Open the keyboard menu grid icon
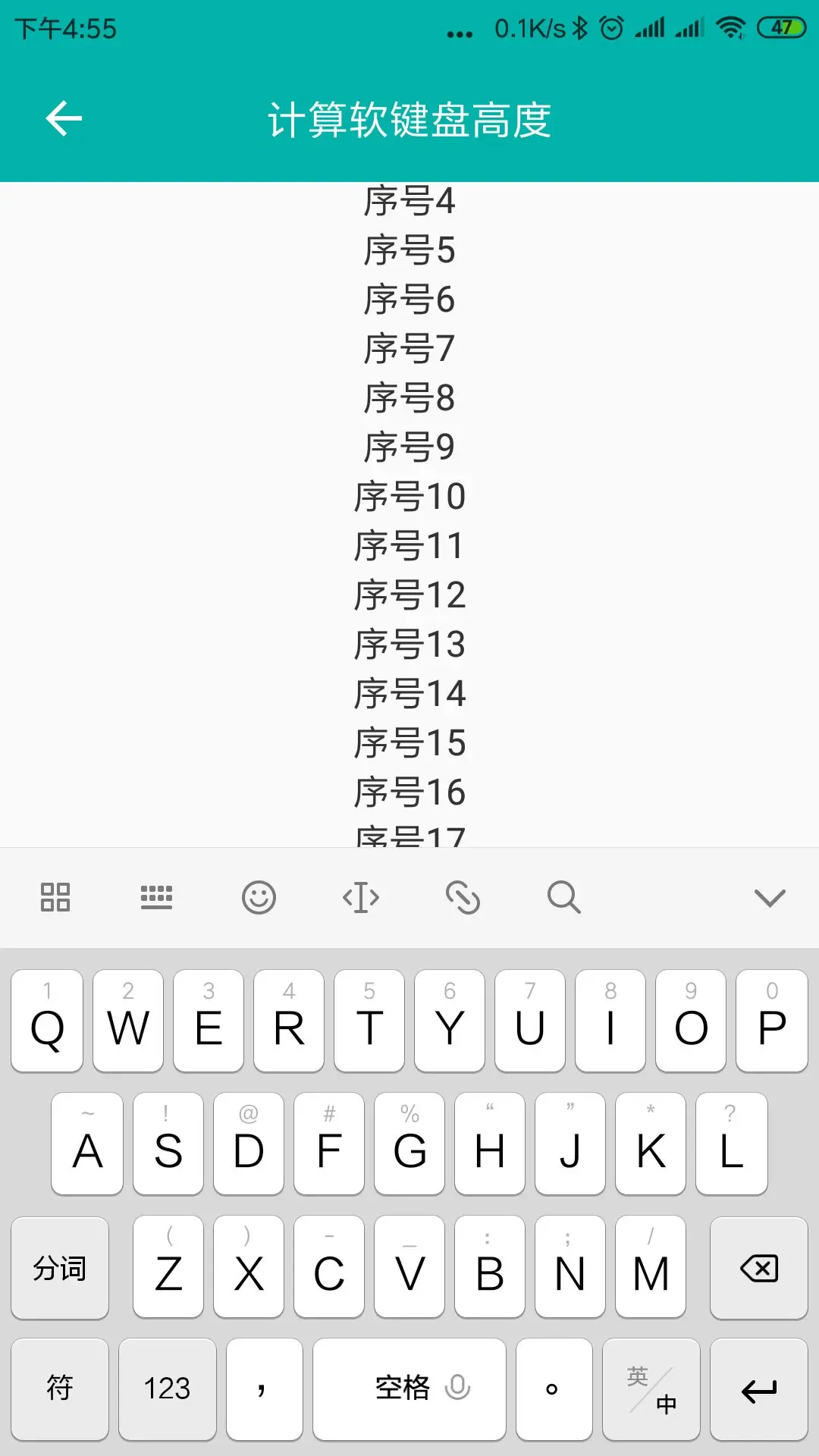Screen dimensions: 819x1456 pos(55,897)
